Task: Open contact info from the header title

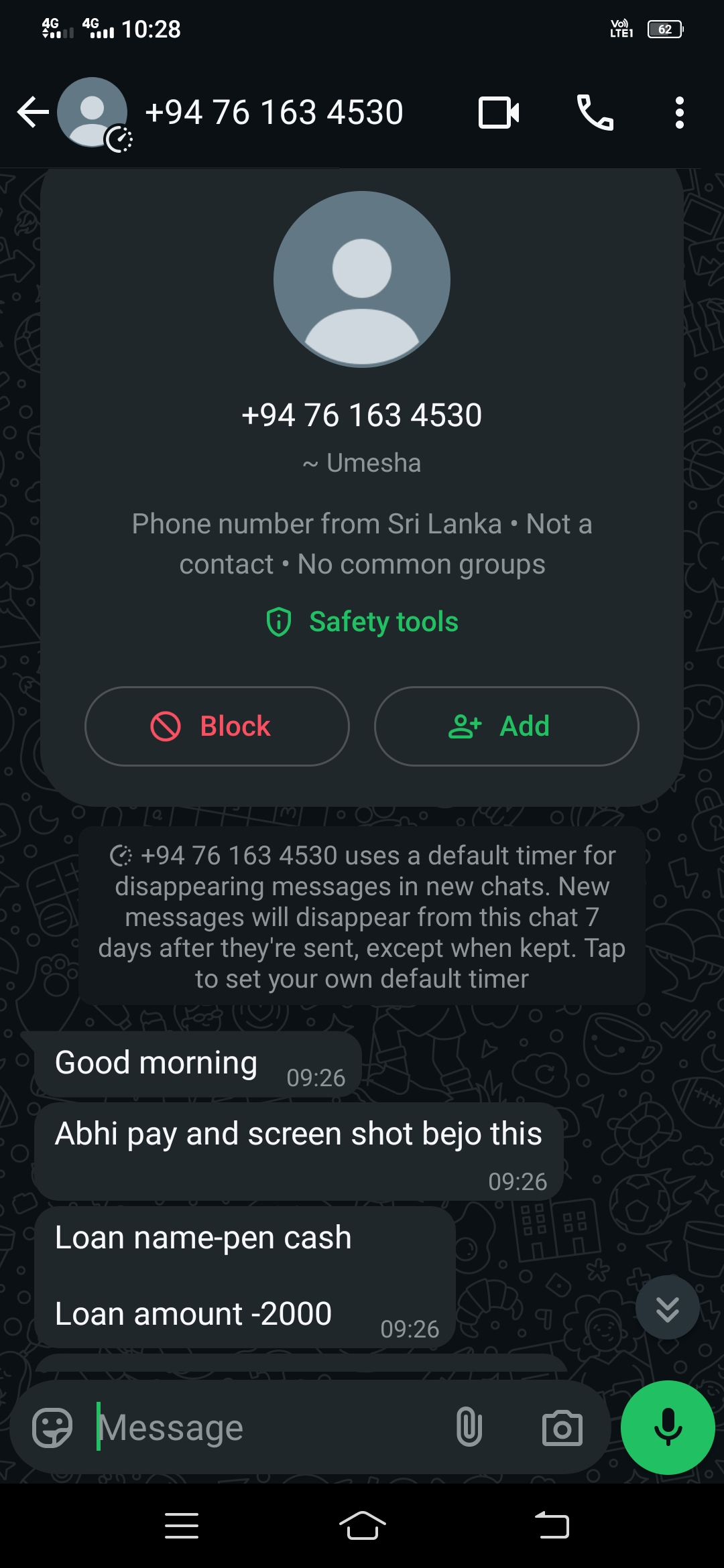Action: click(x=274, y=112)
